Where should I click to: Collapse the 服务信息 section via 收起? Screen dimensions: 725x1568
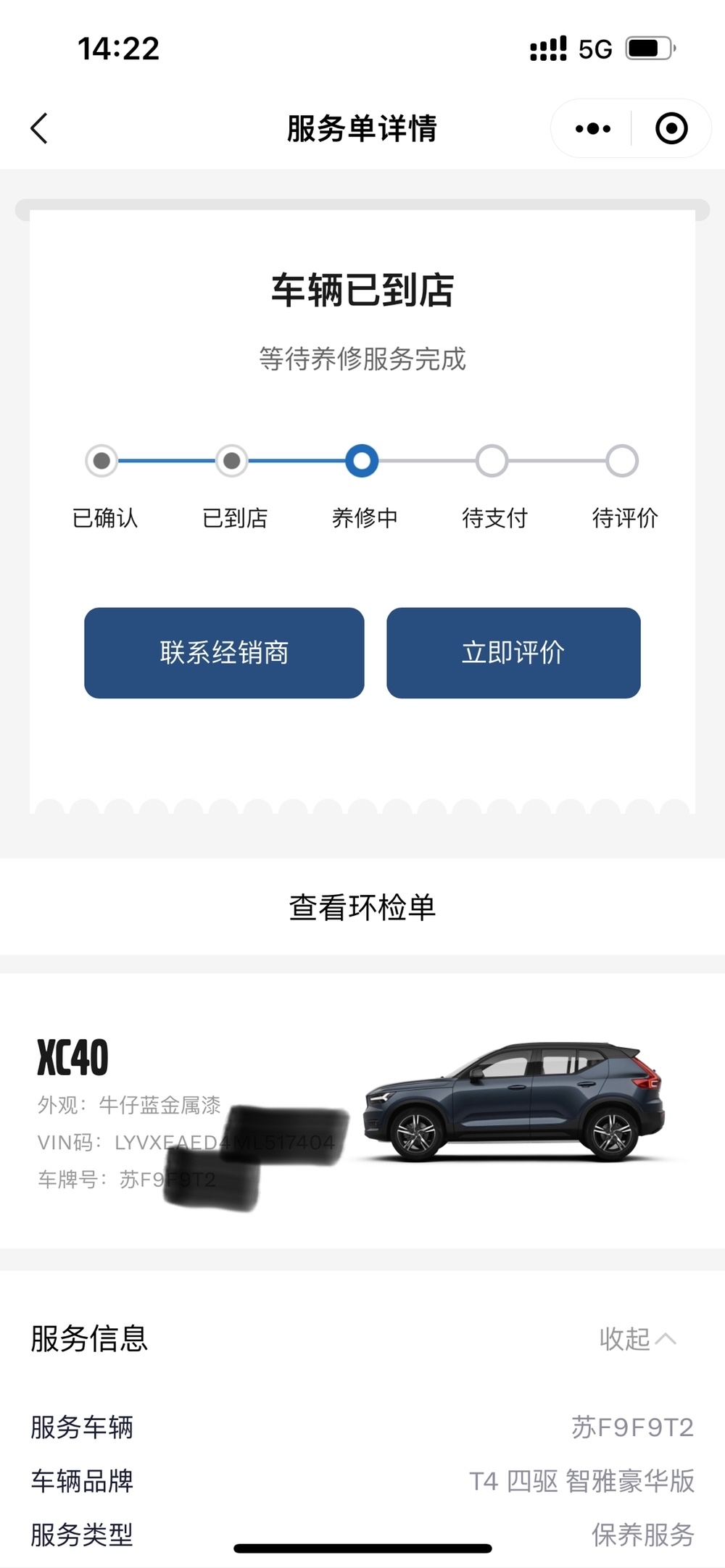pyautogui.click(x=637, y=1339)
